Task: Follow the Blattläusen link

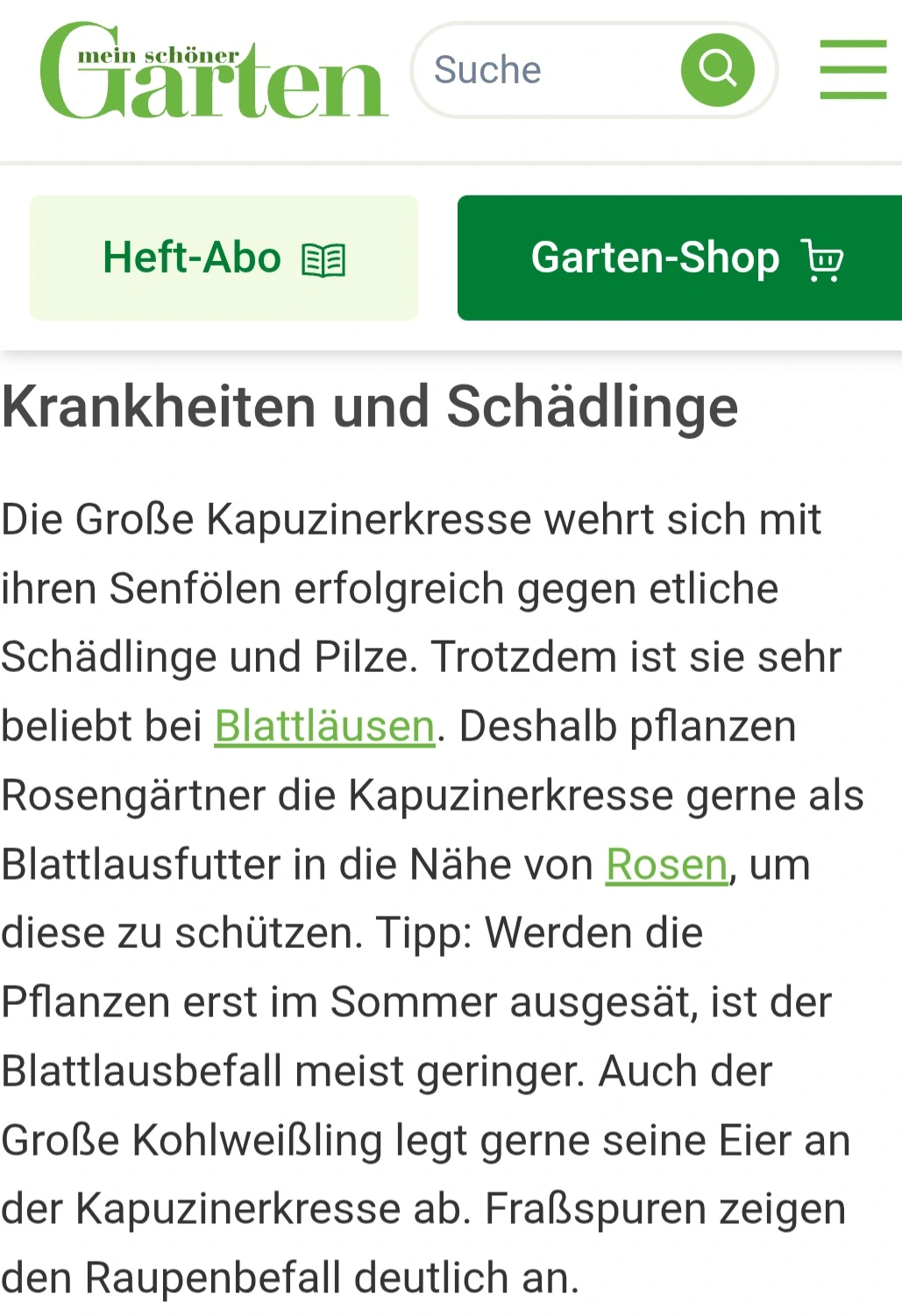Action: click(x=325, y=726)
